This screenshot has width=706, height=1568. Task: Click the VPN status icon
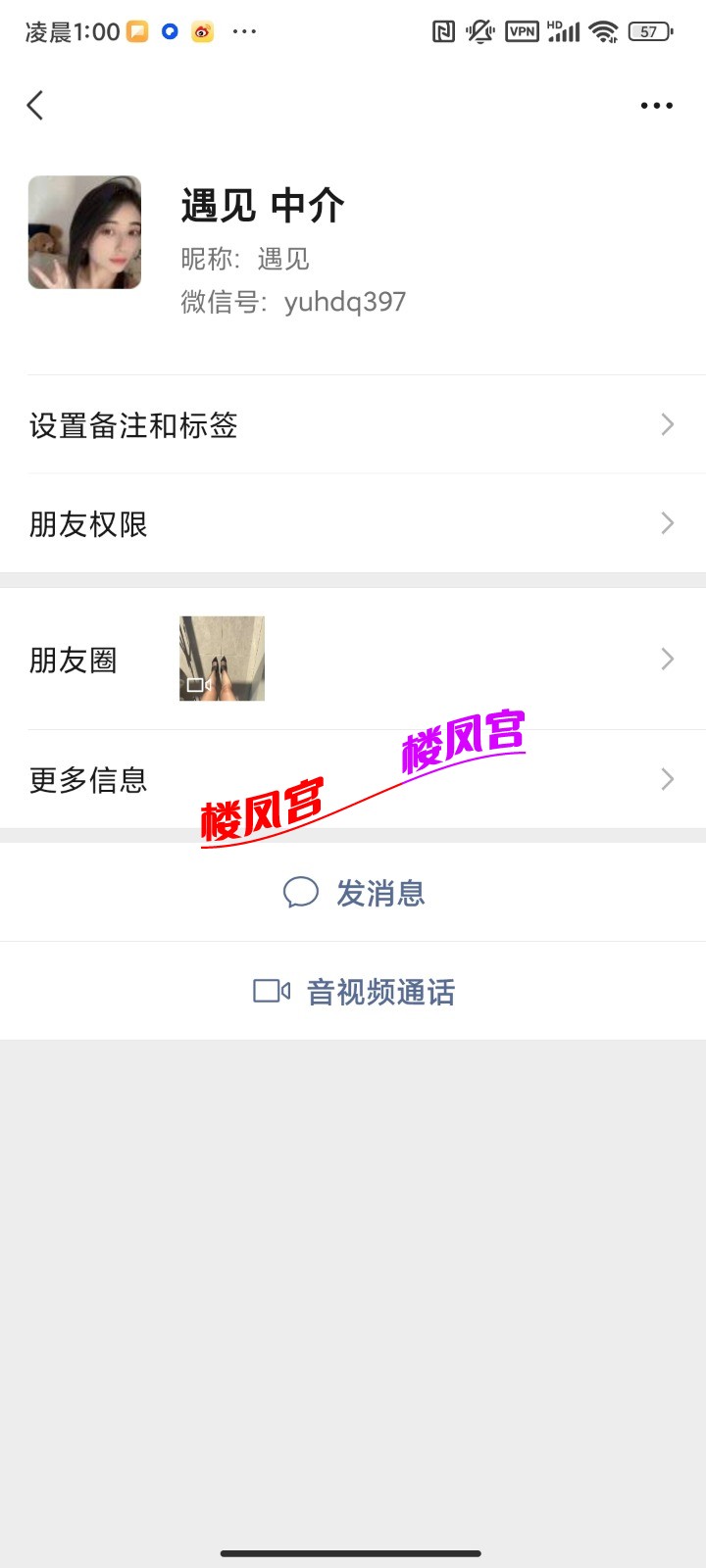click(x=522, y=30)
